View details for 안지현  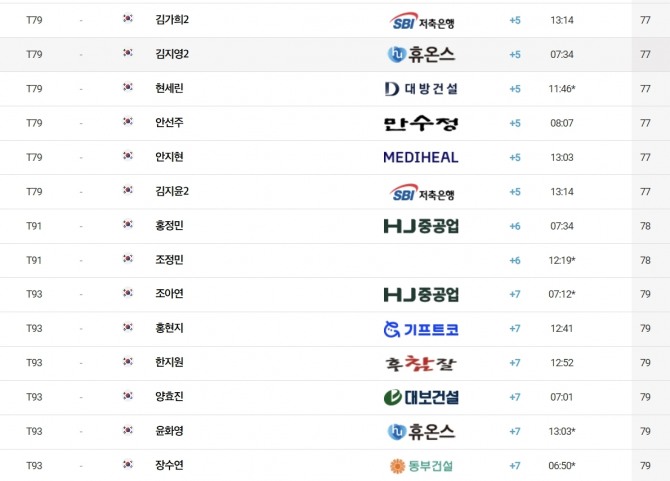tap(335, 157)
